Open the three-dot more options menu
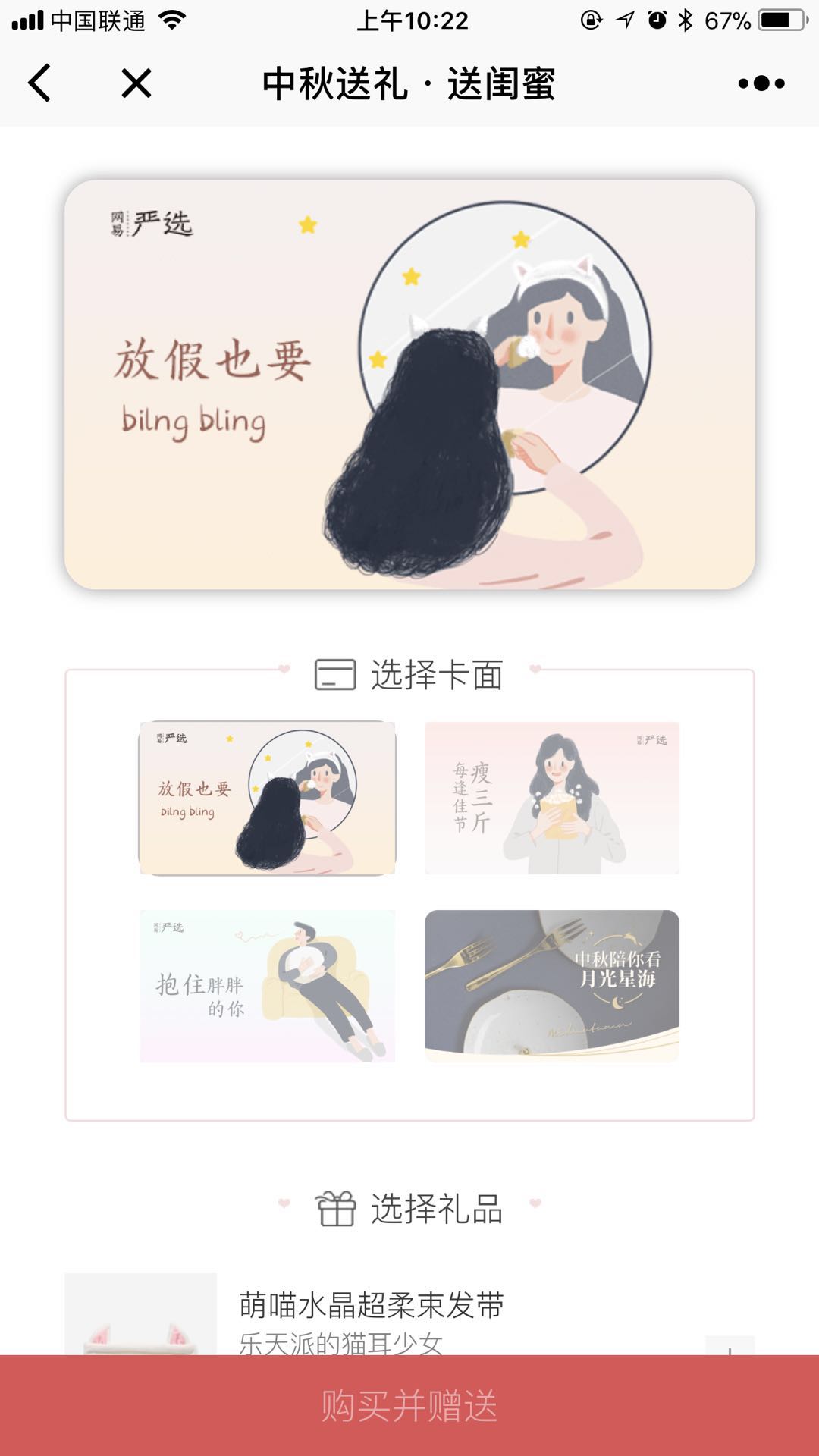 761,83
